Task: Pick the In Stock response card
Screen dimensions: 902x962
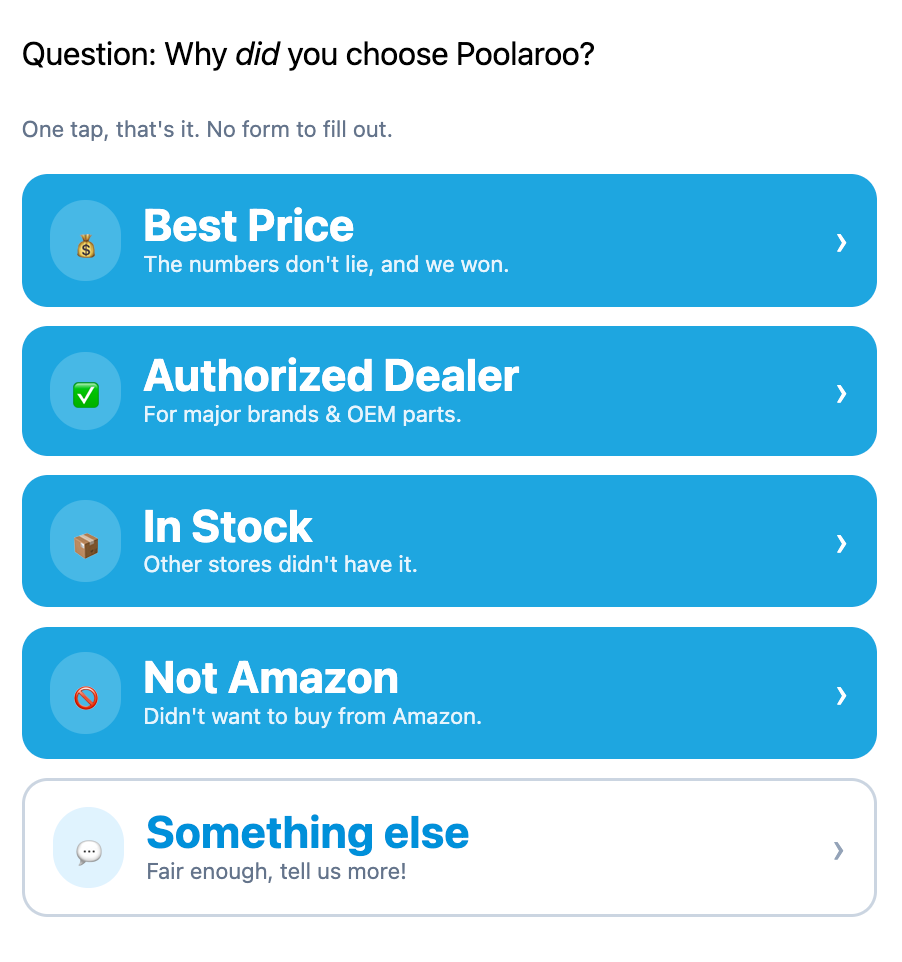Action: [450, 541]
